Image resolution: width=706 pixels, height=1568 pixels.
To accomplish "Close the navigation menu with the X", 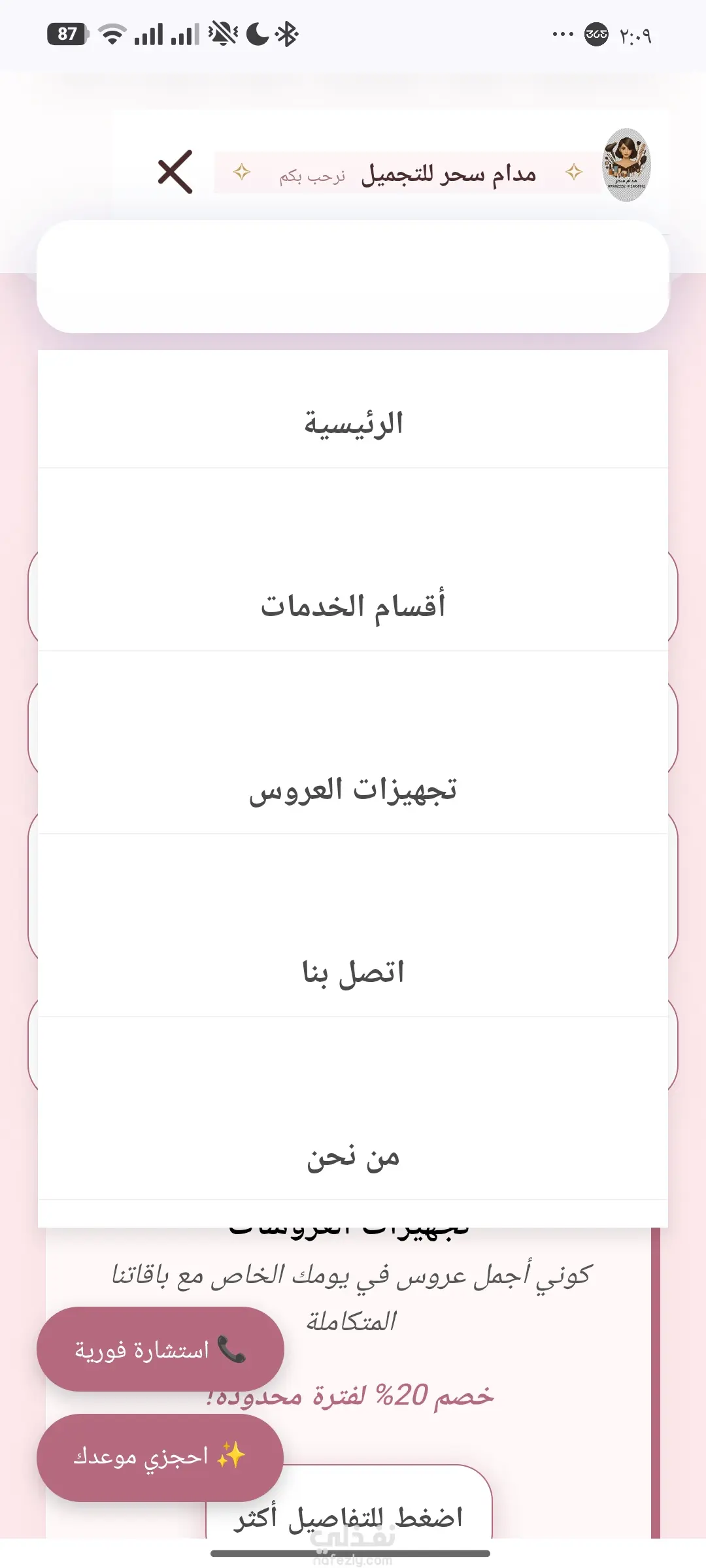I will (175, 172).
